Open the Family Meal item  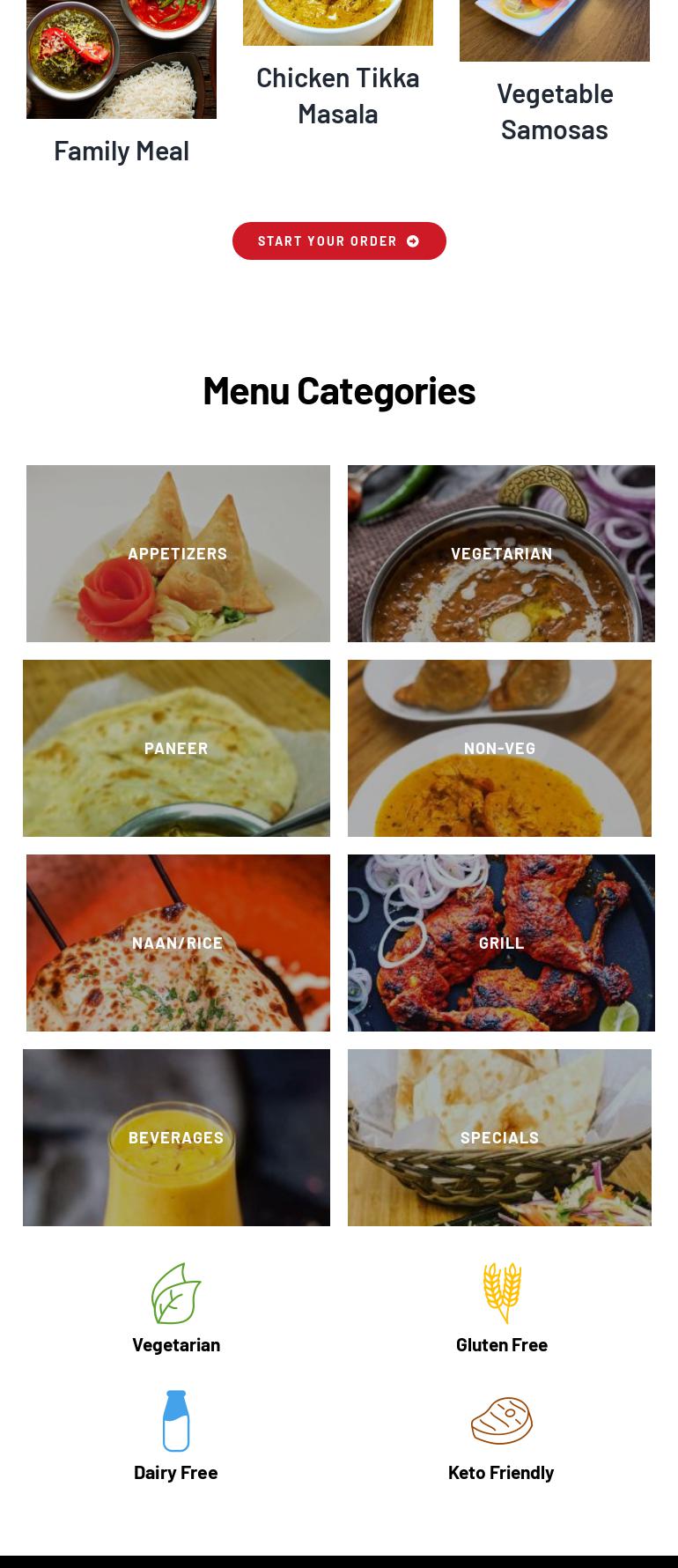point(122,151)
